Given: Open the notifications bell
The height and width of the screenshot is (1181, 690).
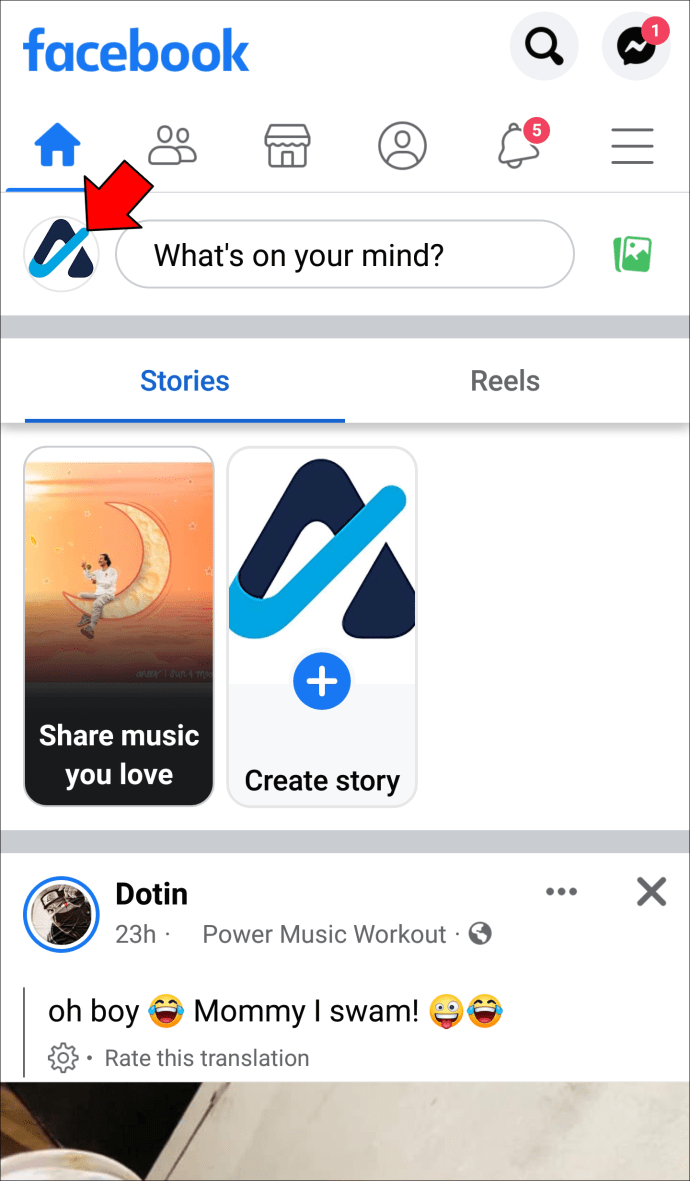Looking at the screenshot, I should coord(518,146).
